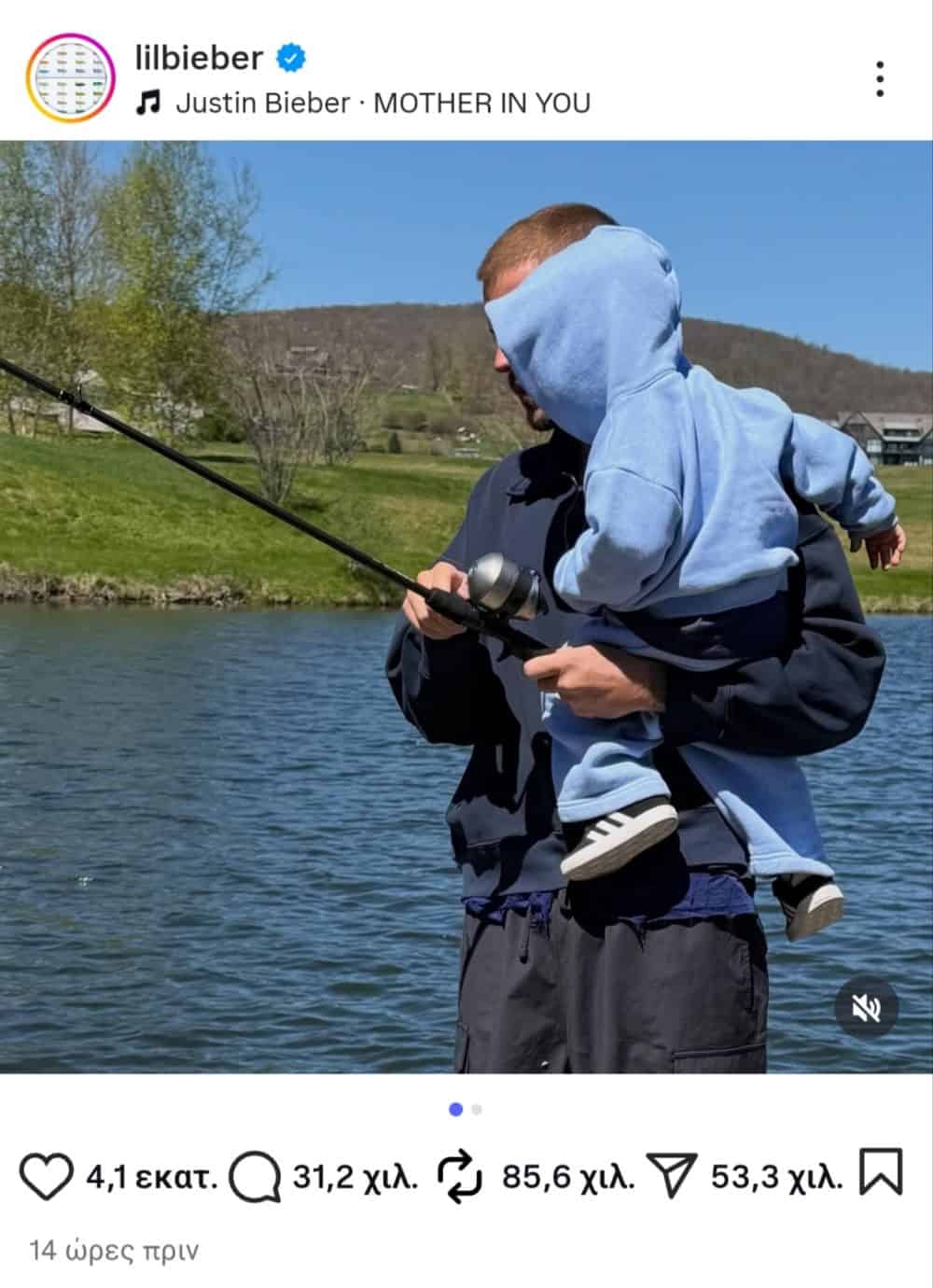Save this post with the bookmark
The image size is (933, 1288).
click(881, 1173)
